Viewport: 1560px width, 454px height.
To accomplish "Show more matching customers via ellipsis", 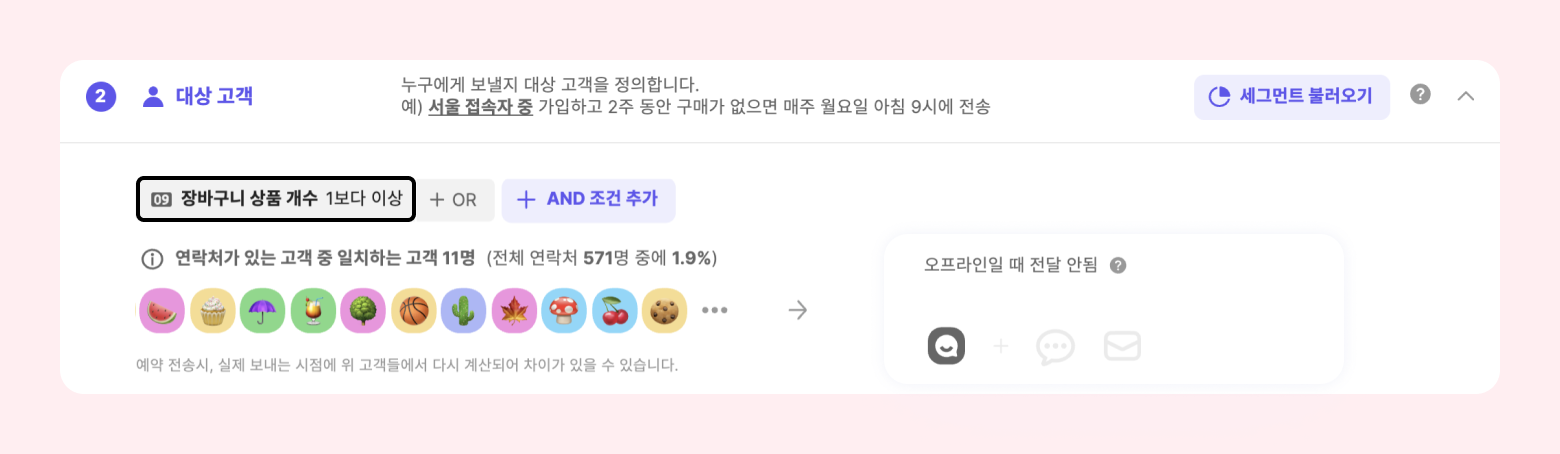I will (714, 310).
